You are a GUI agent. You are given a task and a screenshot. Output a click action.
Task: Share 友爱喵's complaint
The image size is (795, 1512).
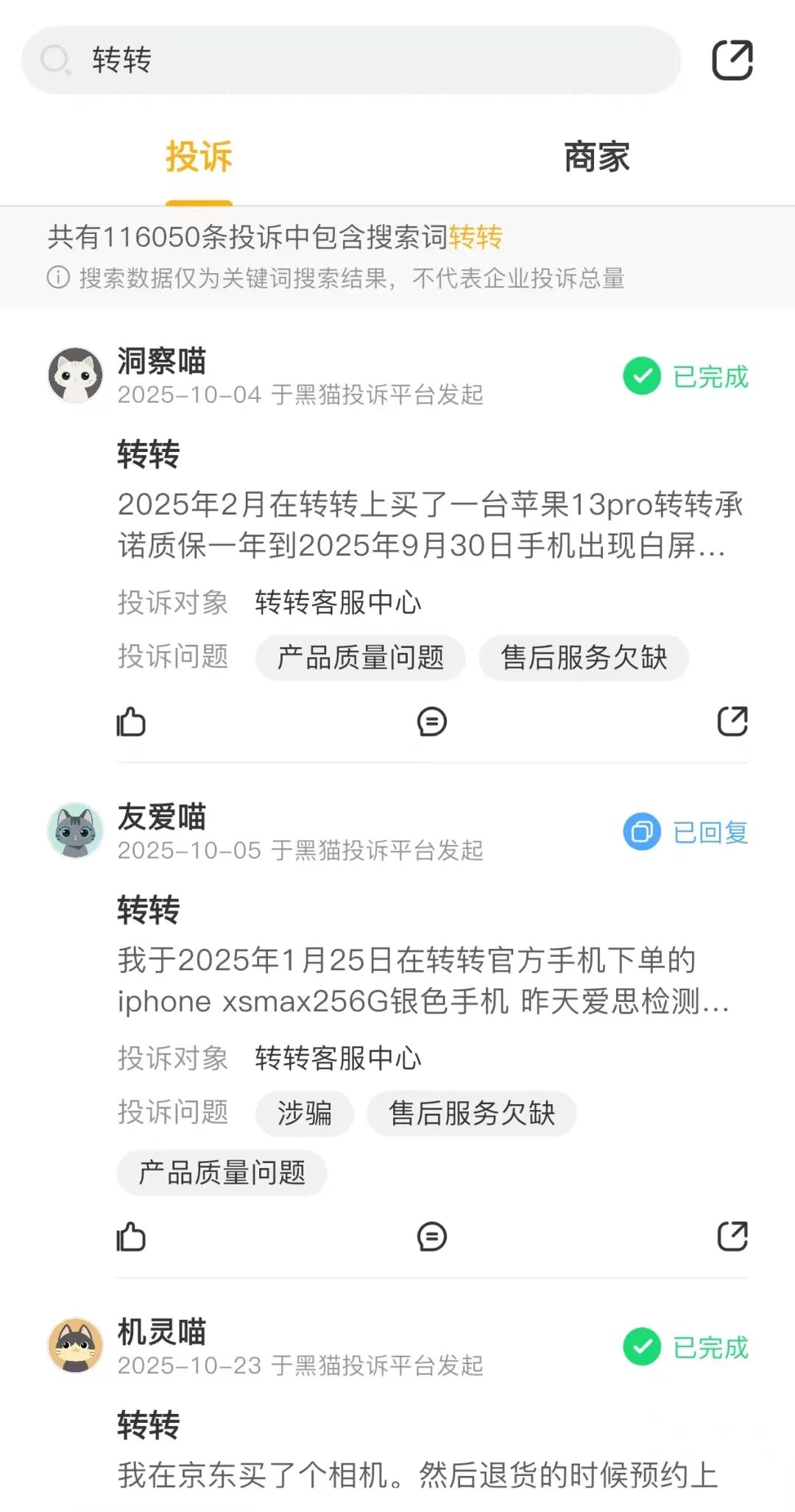(732, 1237)
